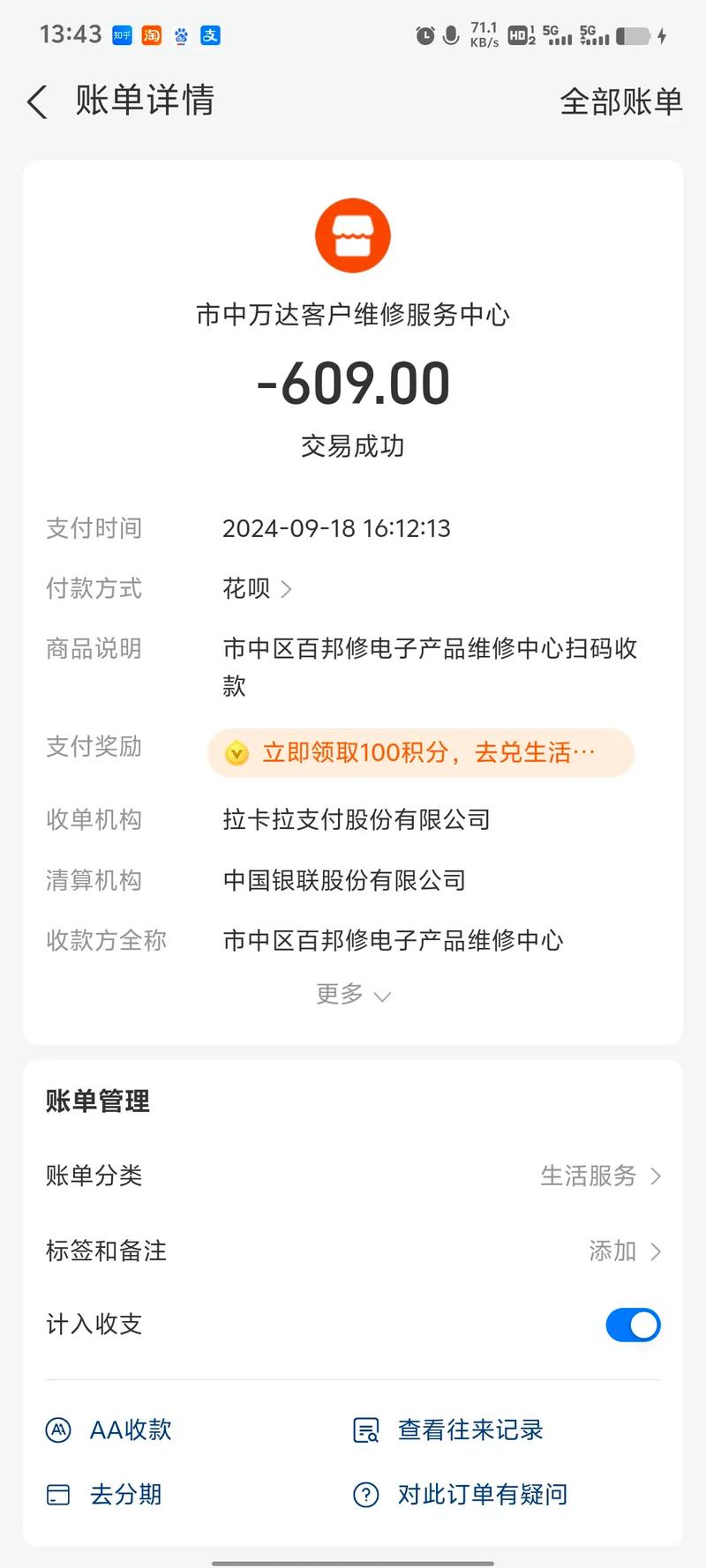Tap 添加 to add tags and notes
This screenshot has width=706, height=1568.
pyautogui.click(x=612, y=1251)
